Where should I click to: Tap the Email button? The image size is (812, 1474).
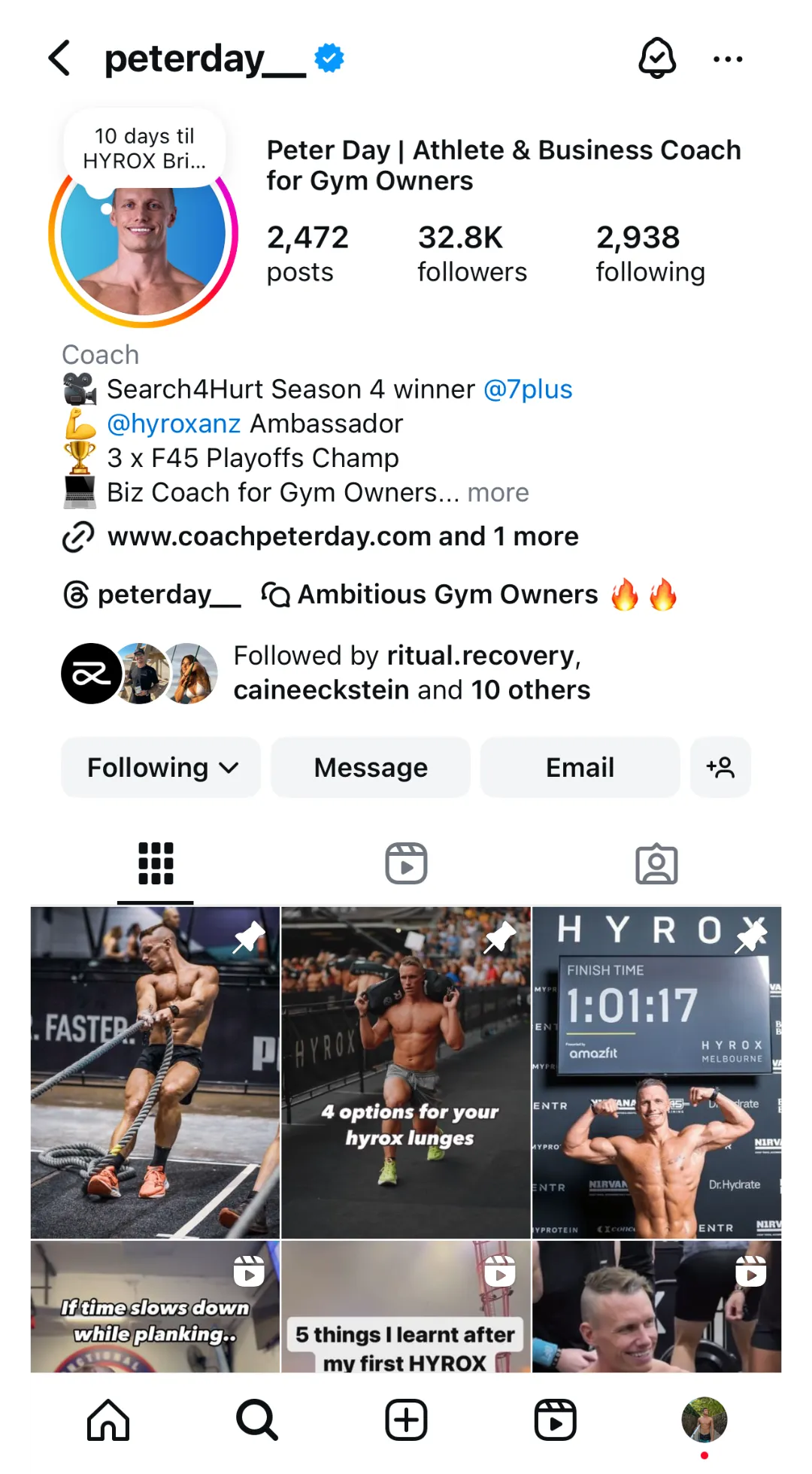pos(580,767)
